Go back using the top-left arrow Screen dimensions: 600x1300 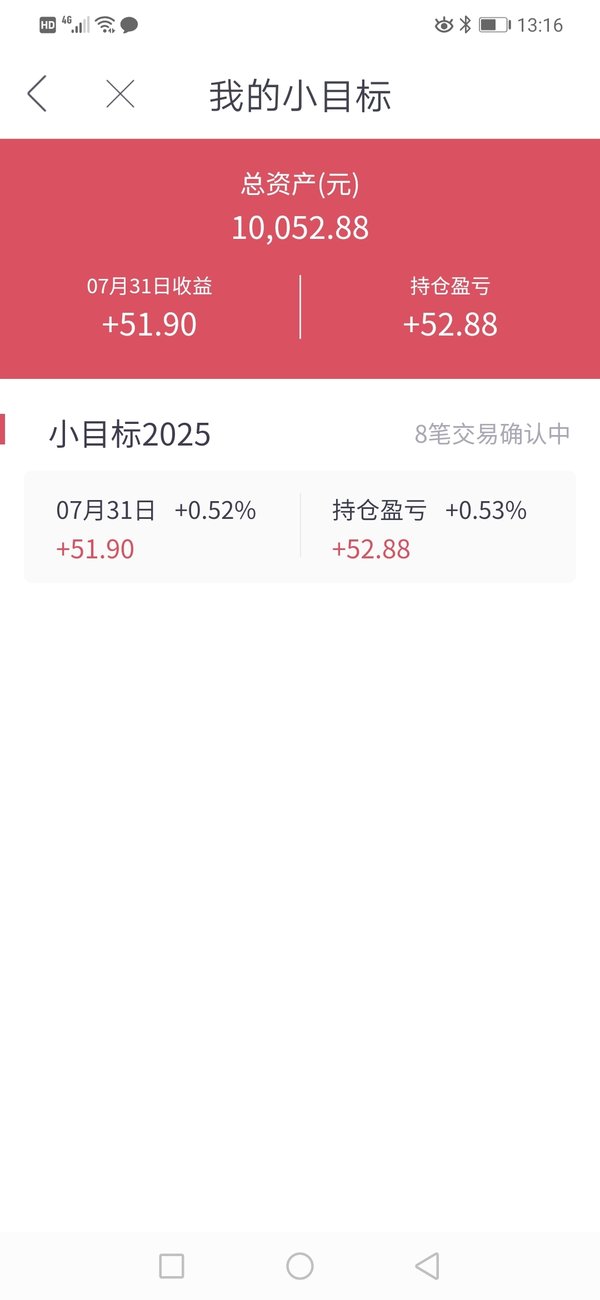tap(37, 94)
